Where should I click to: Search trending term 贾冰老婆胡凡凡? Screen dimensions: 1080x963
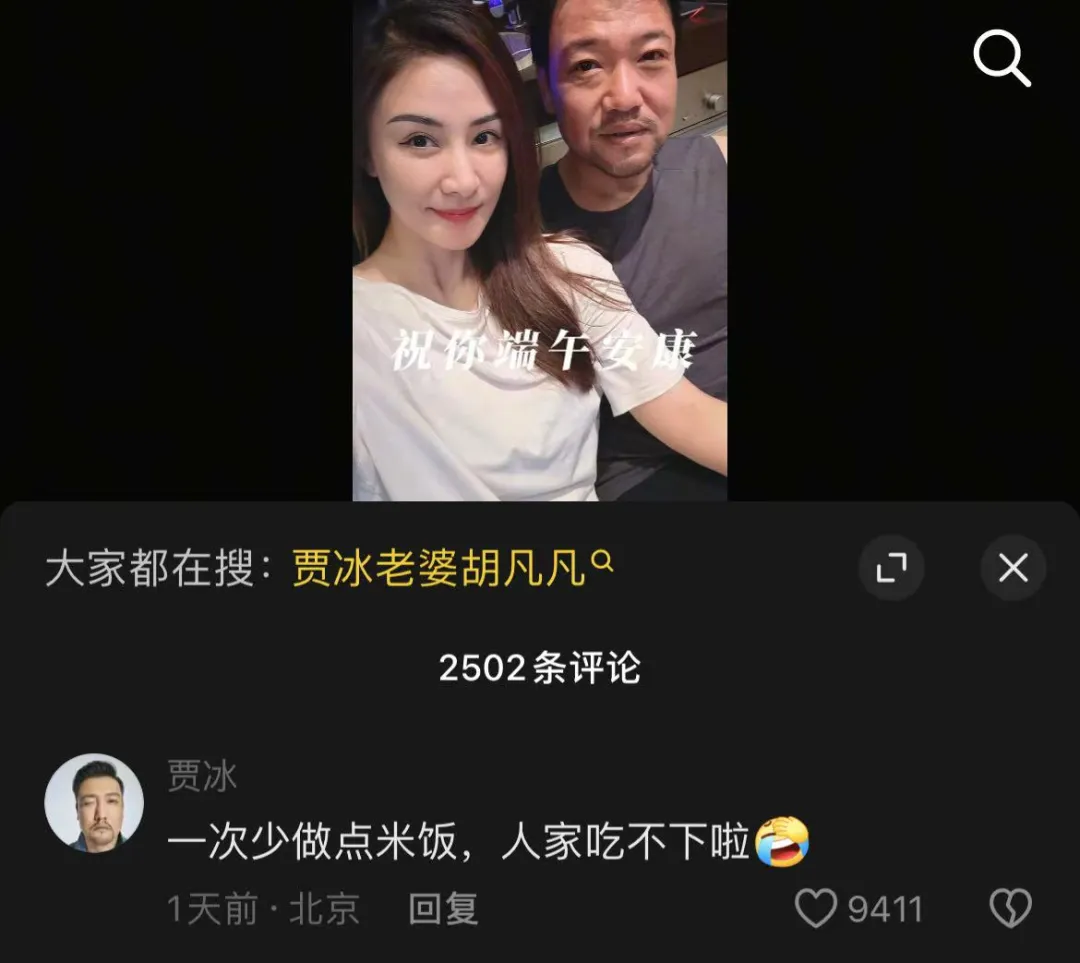452,569
